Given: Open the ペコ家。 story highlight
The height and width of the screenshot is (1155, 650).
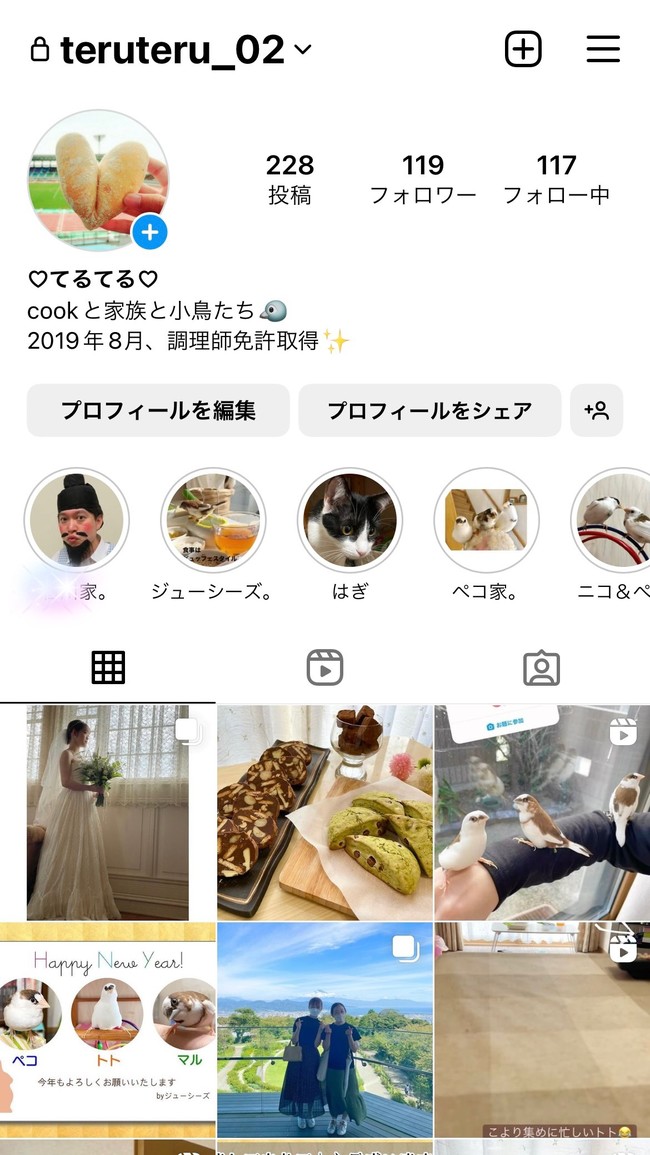Looking at the screenshot, I should (x=486, y=520).
